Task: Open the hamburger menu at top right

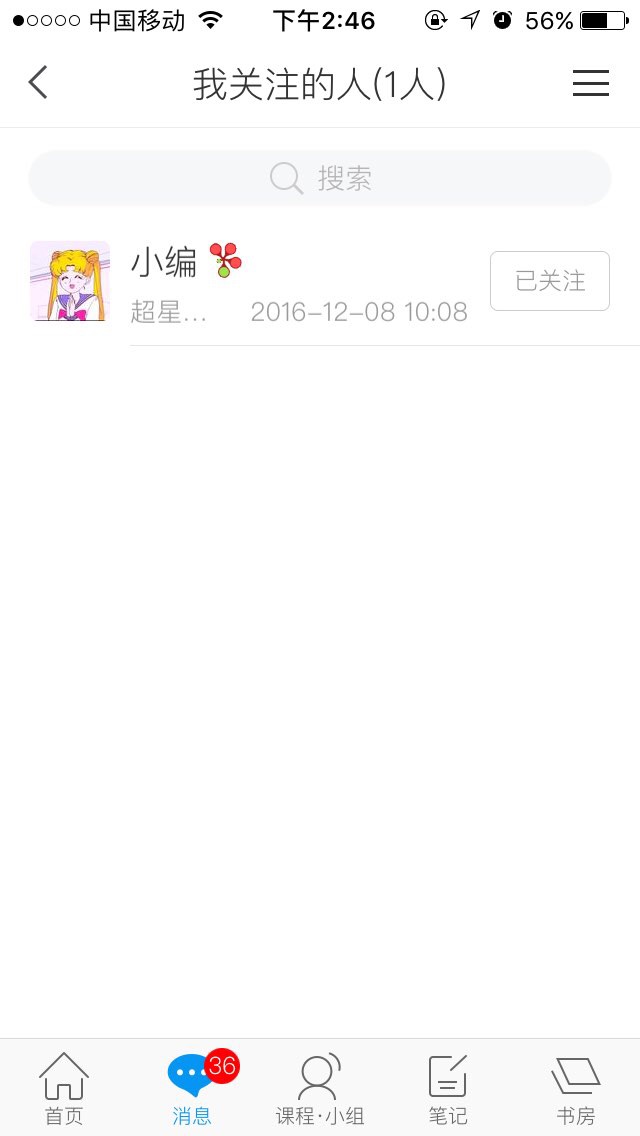Action: pyautogui.click(x=590, y=83)
